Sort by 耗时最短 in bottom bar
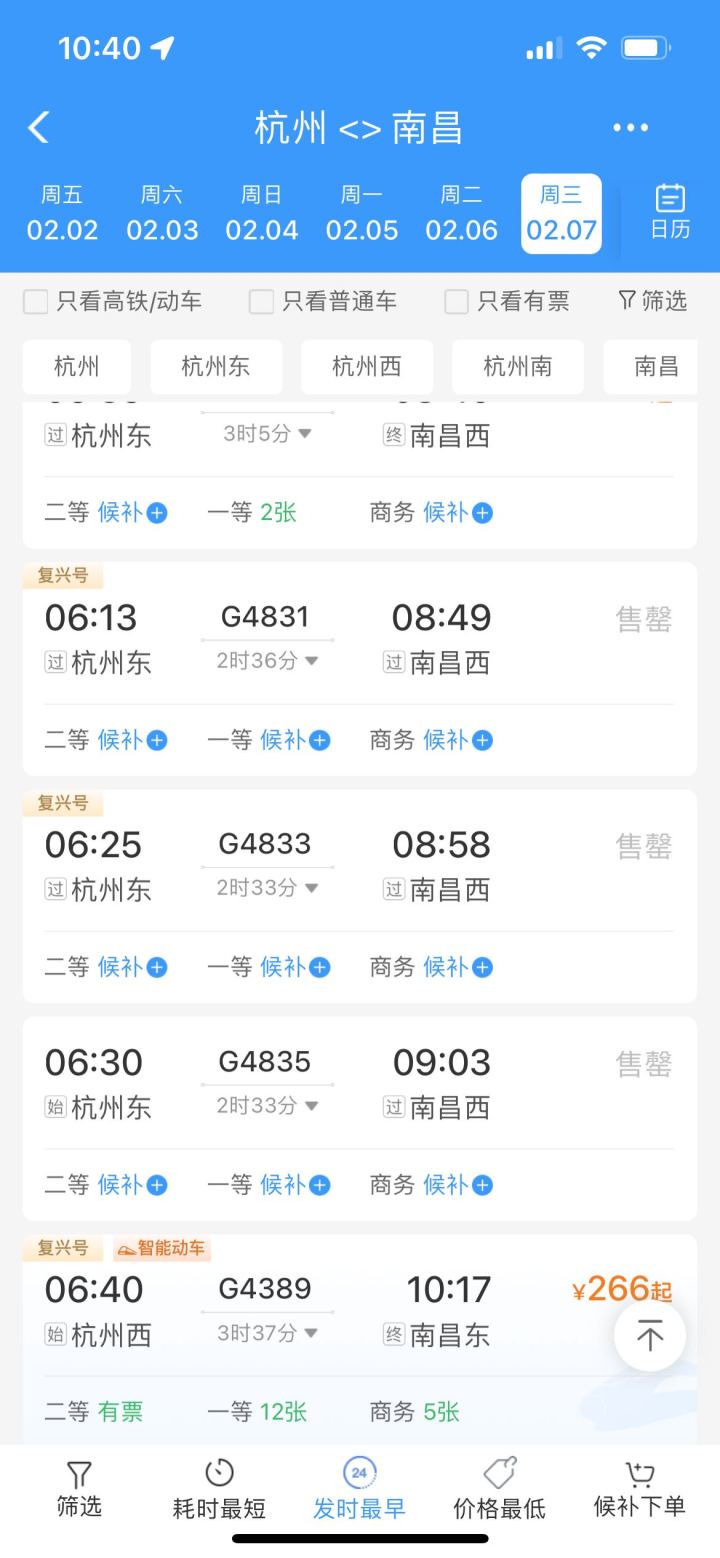The image size is (720, 1558). tap(219, 1490)
